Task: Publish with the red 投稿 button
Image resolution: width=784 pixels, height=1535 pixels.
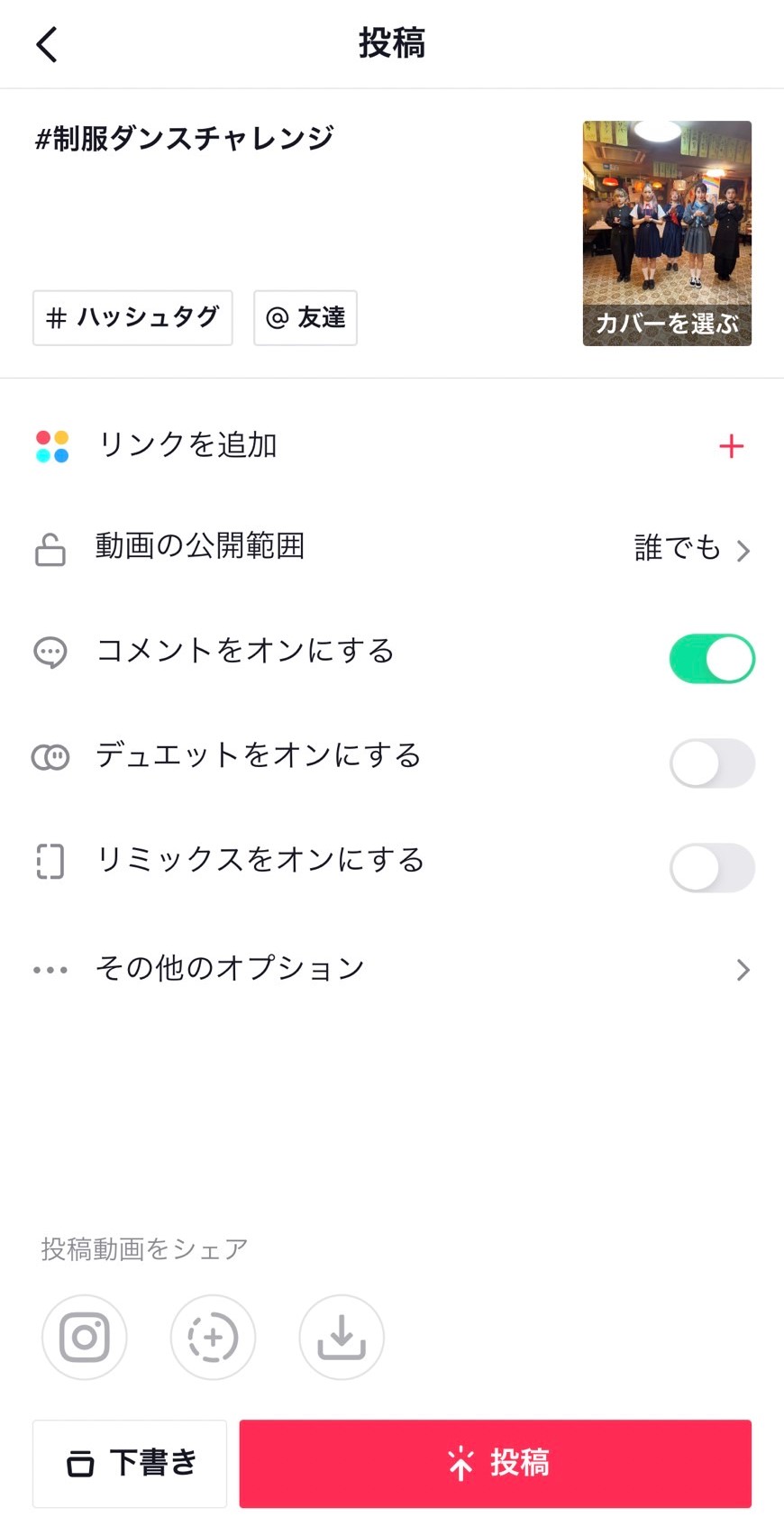Action: [x=495, y=1464]
